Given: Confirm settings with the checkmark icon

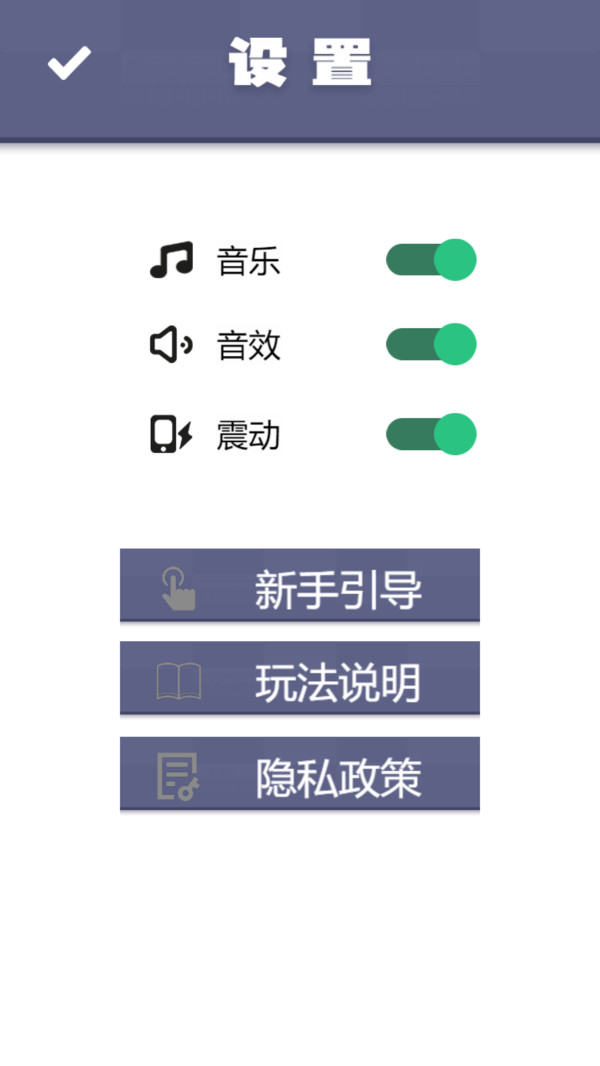Looking at the screenshot, I should tap(69, 63).
